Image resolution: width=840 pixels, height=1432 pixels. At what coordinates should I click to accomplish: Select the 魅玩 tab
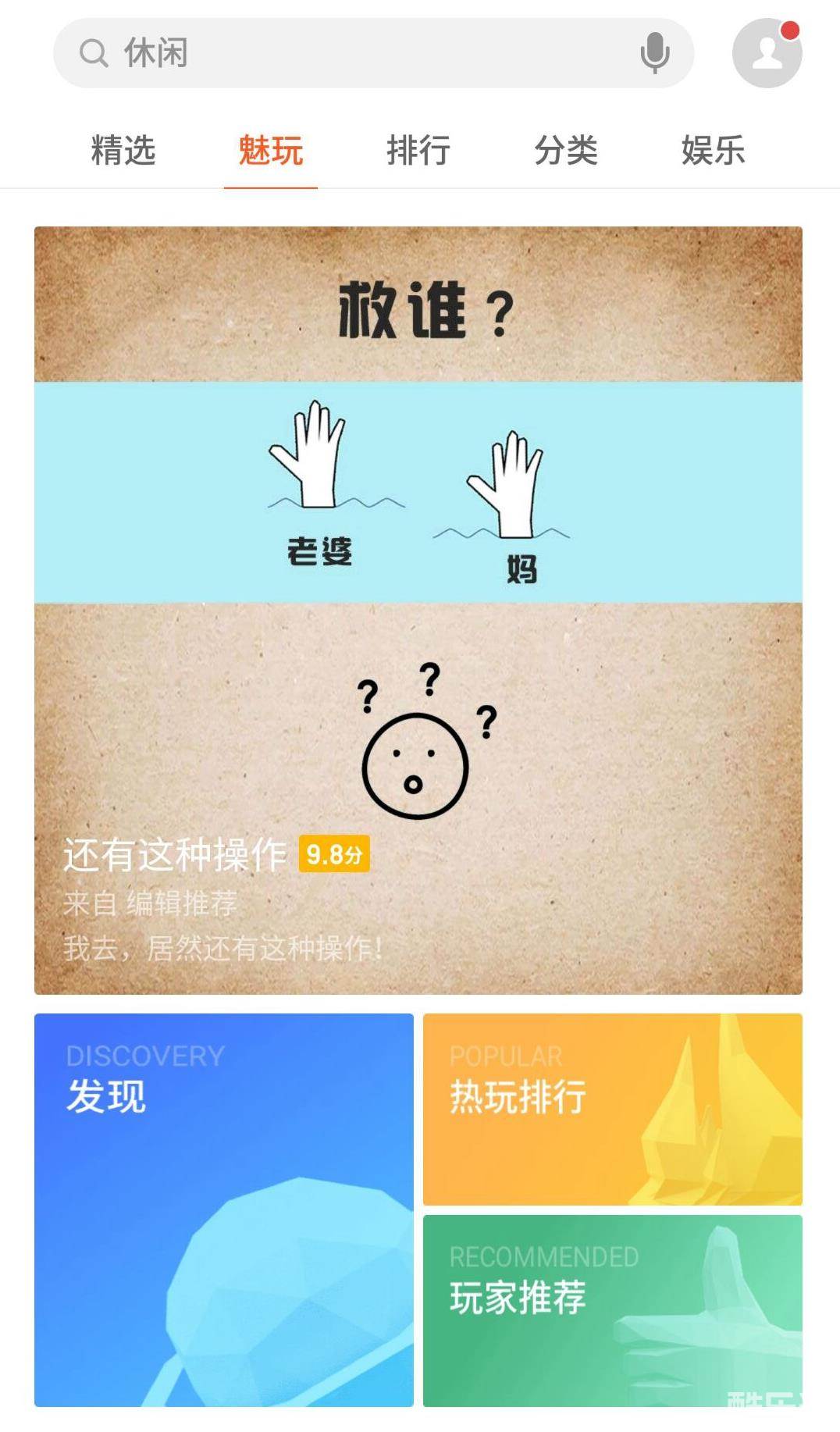click(x=270, y=150)
